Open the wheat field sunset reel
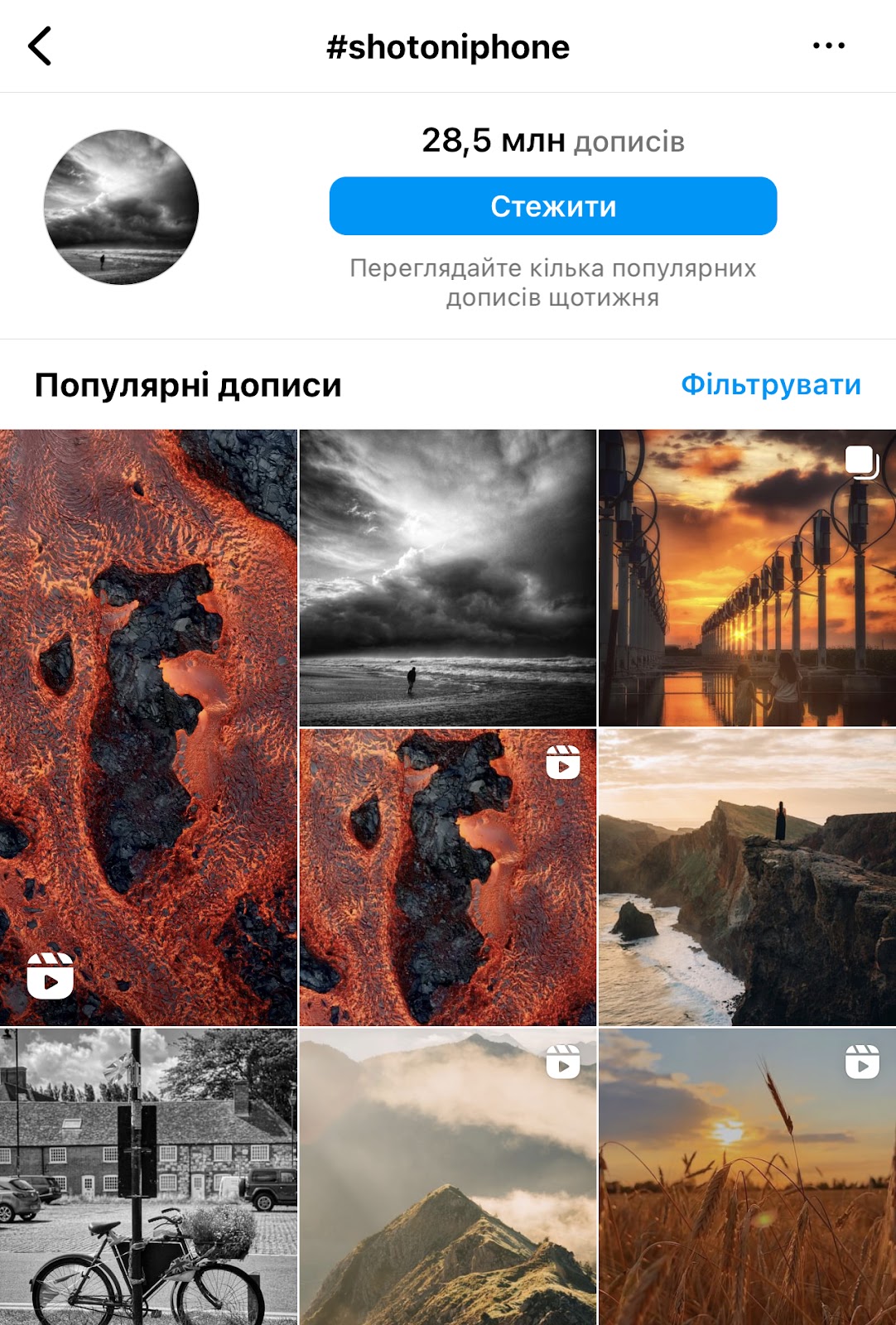This screenshot has height=1325, width=896. pyautogui.click(x=747, y=1176)
